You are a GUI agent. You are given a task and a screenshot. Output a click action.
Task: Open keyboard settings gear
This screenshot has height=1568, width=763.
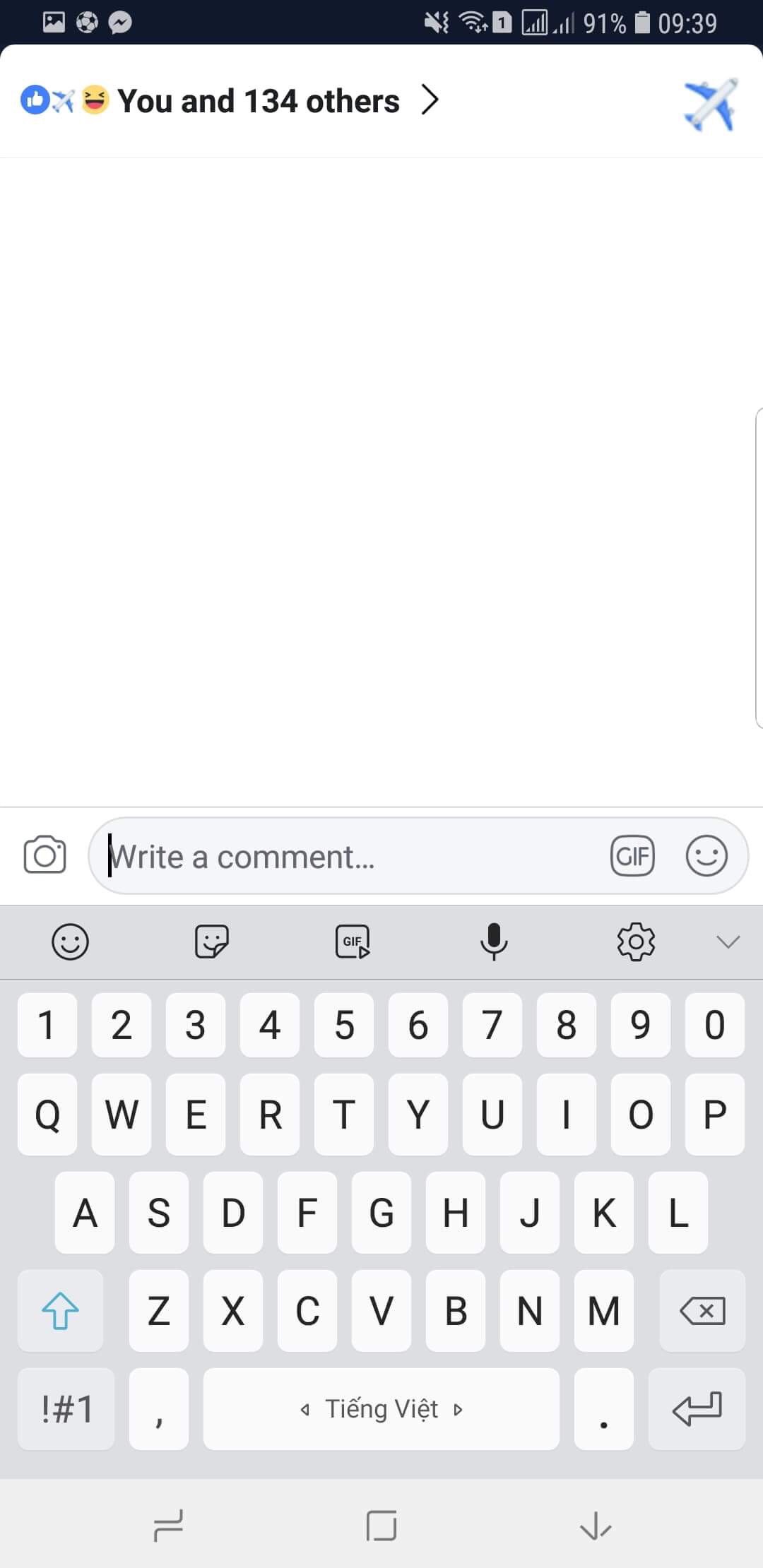(636, 942)
